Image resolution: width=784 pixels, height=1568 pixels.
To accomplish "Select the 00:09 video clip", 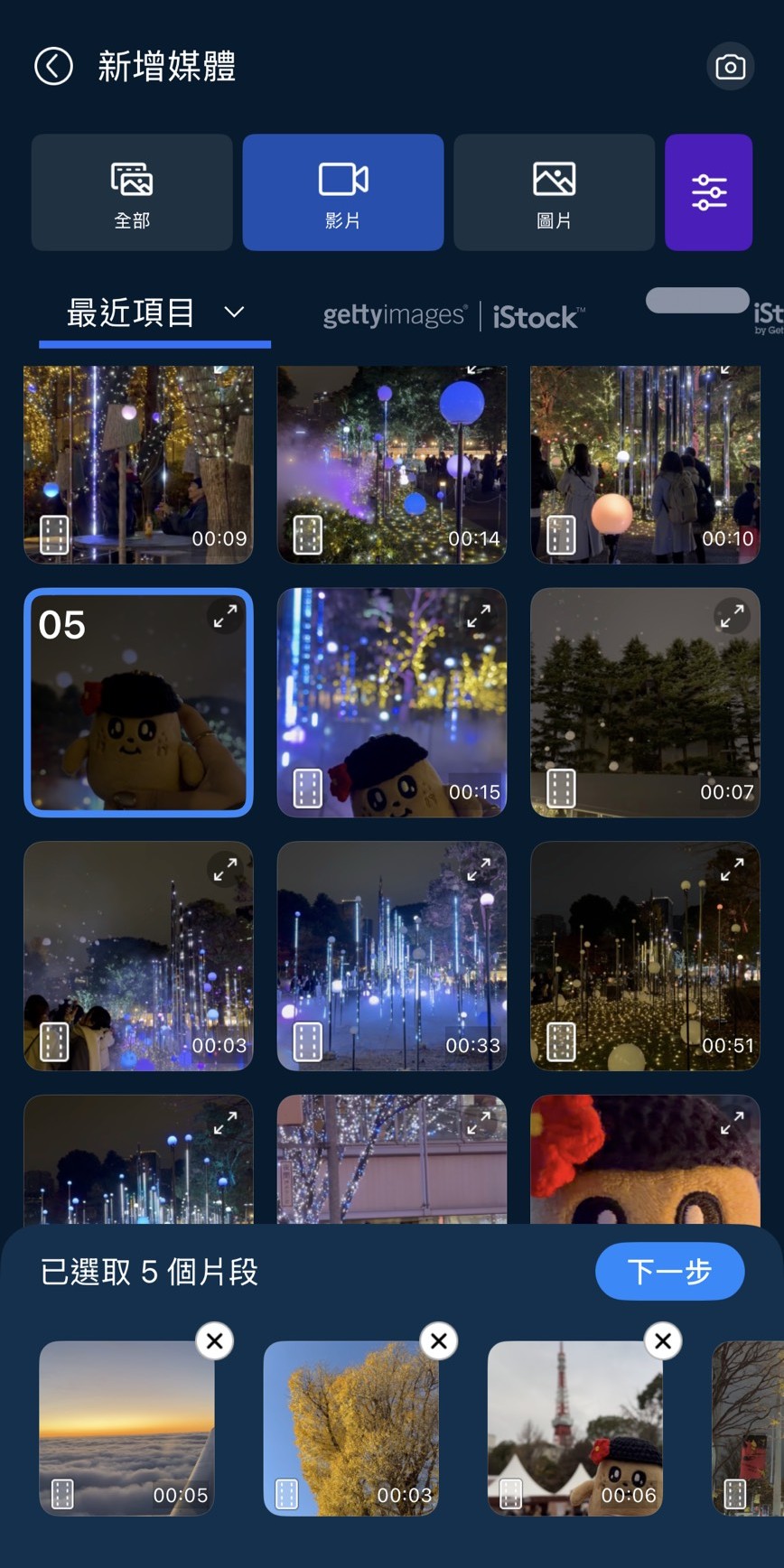I will pos(138,465).
